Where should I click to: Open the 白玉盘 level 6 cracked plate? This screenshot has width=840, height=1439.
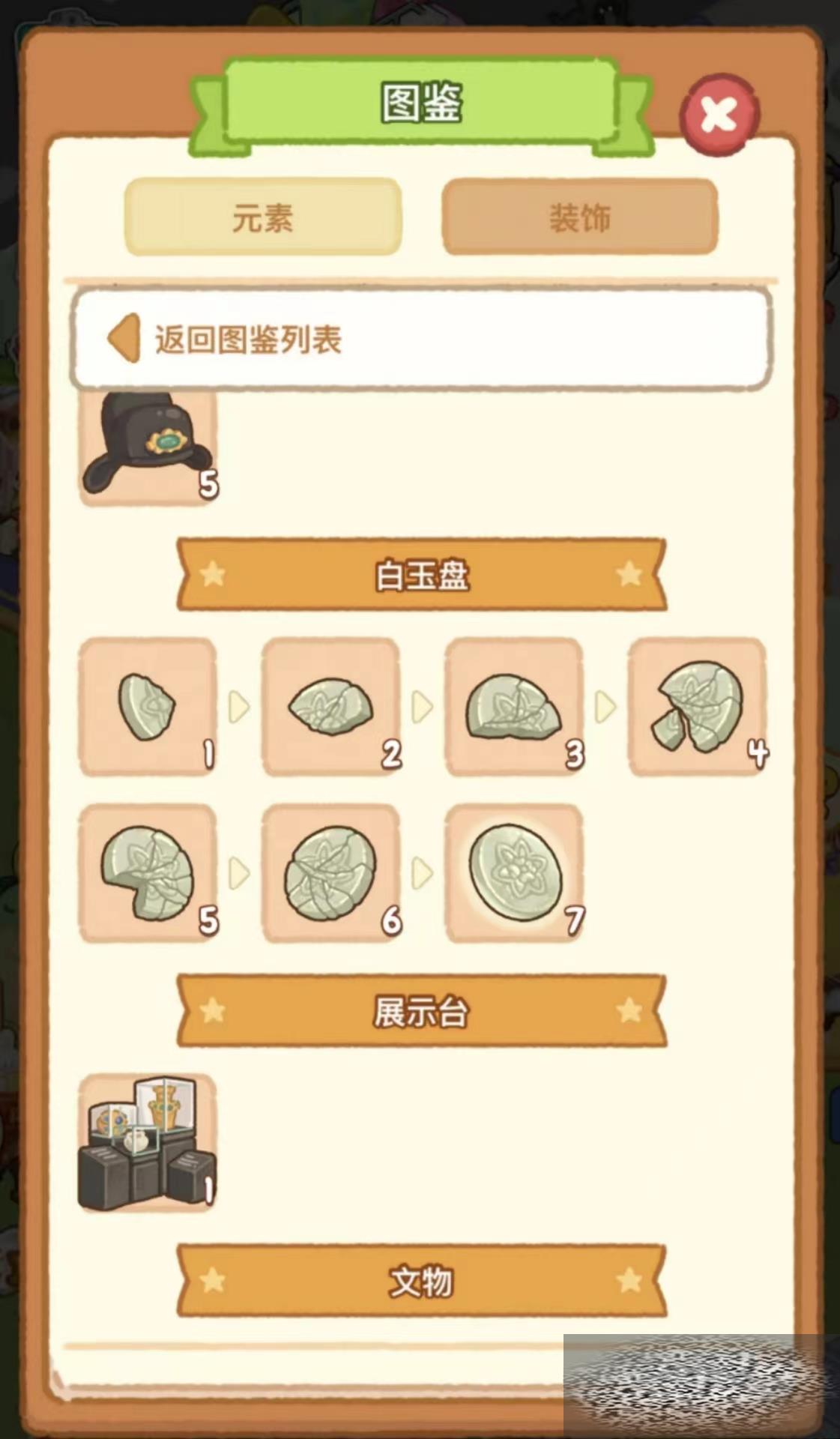click(x=330, y=872)
